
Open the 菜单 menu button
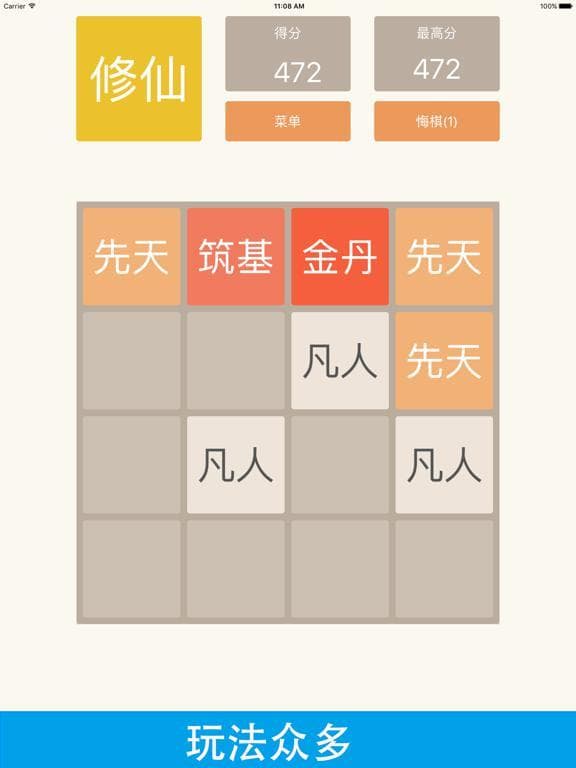coord(288,121)
